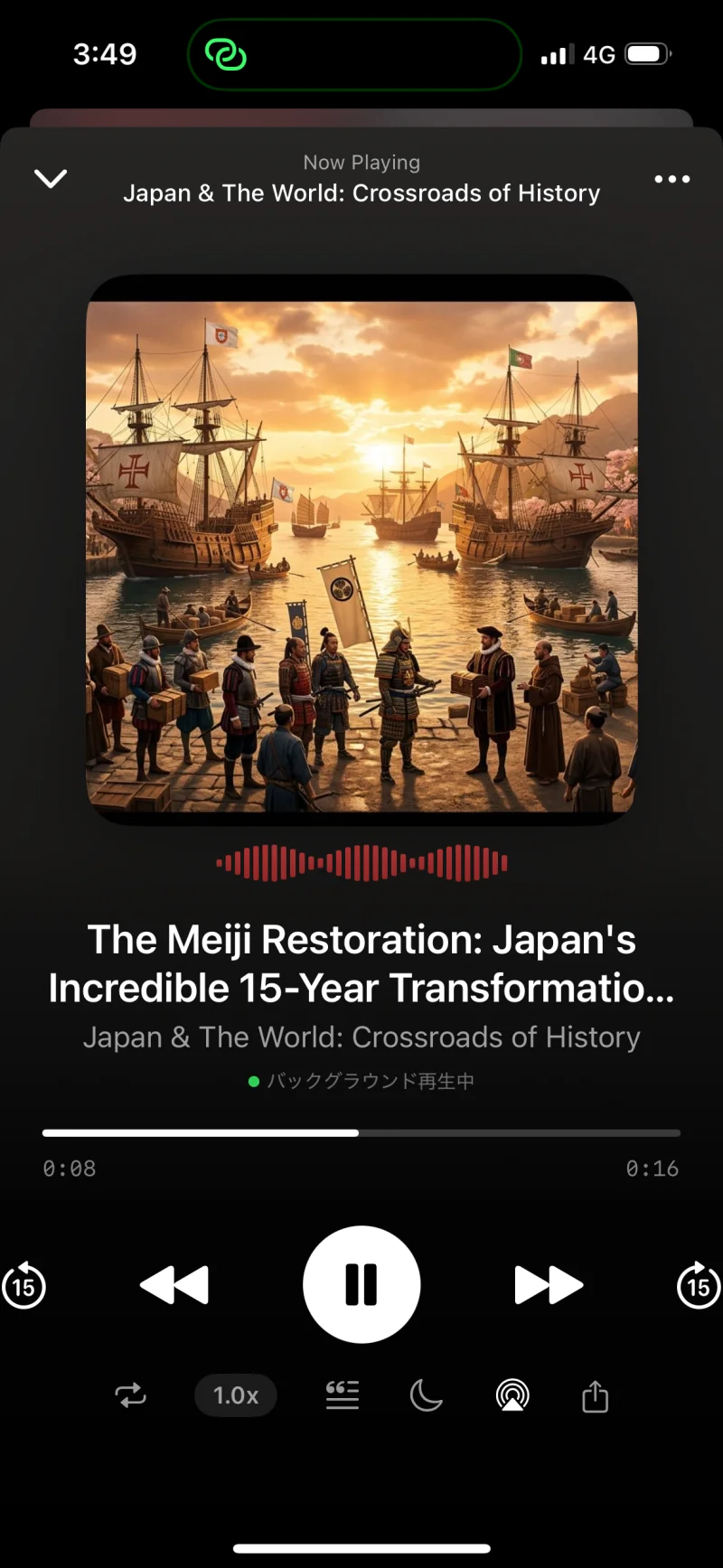Image resolution: width=723 pixels, height=1568 pixels.
Task: Tap the playback progress bar
Action: pyautogui.click(x=361, y=1132)
